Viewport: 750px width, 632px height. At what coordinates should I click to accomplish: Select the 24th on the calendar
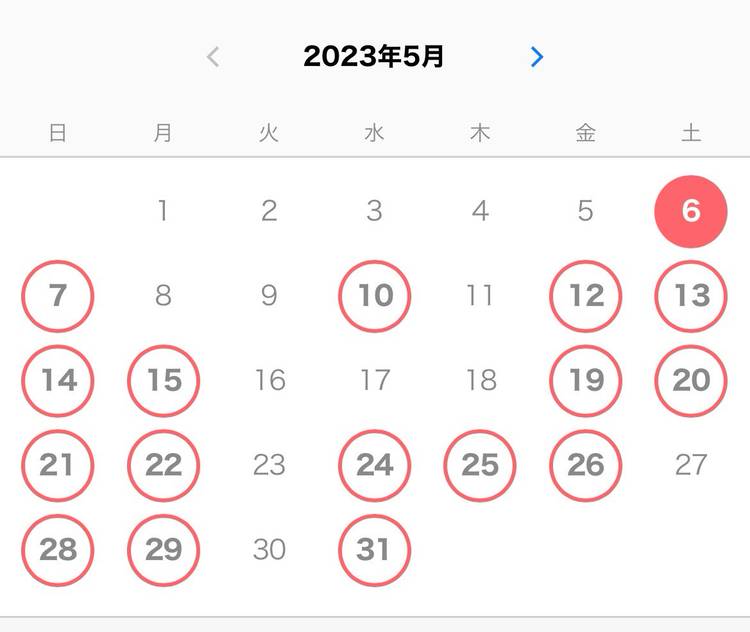374,465
